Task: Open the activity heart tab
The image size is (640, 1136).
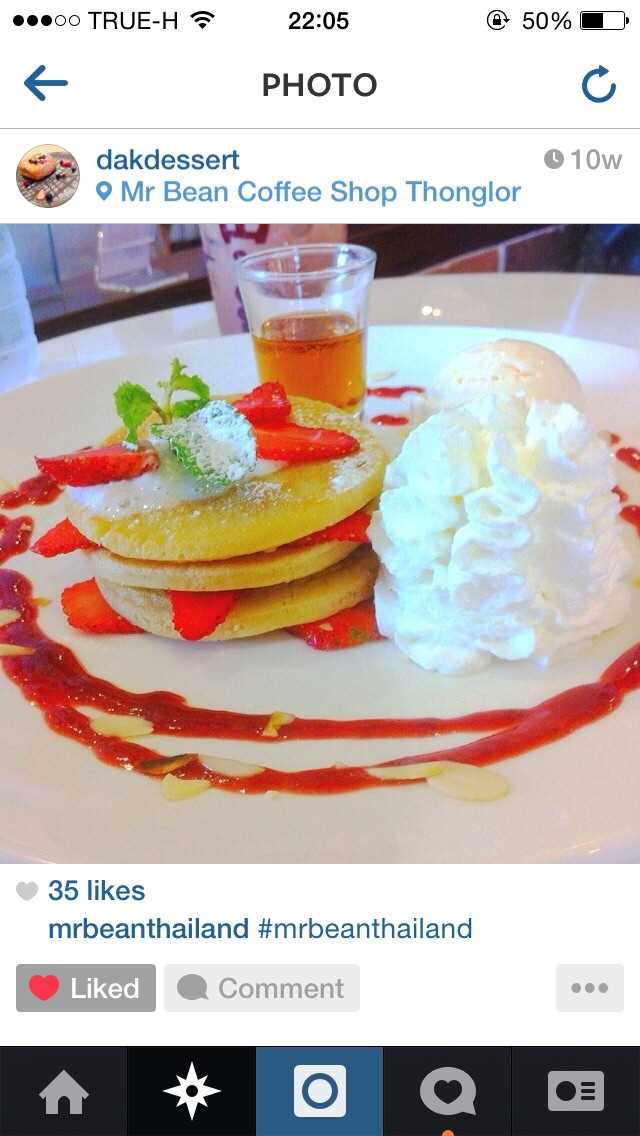Action: (x=448, y=1091)
